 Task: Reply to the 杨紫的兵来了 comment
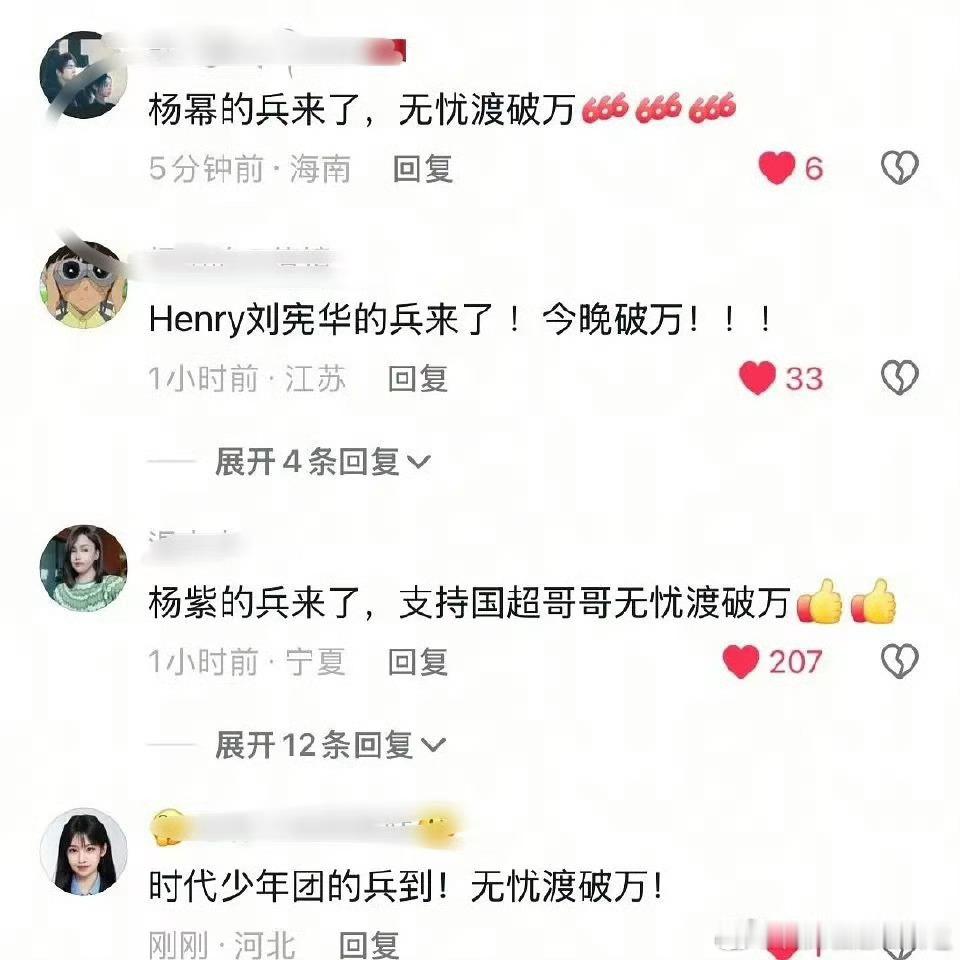418,661
